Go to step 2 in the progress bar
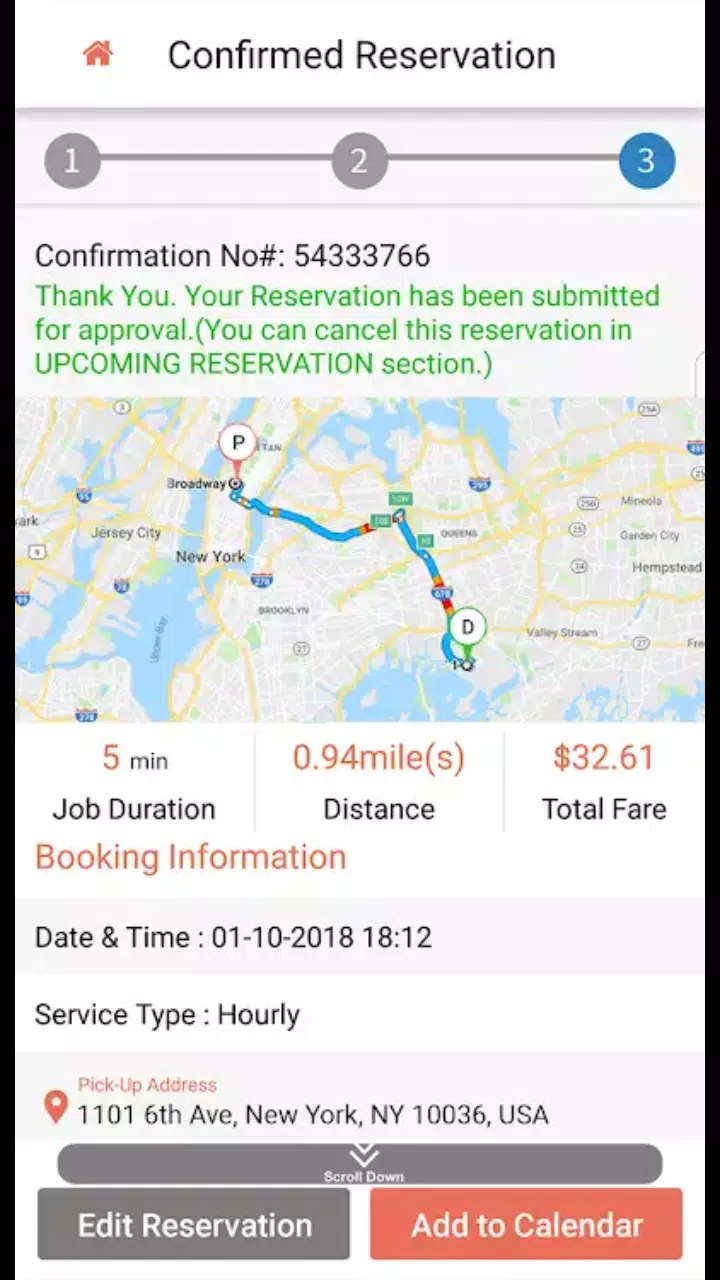The image size is (720, 1280). [x=359, y=160]
